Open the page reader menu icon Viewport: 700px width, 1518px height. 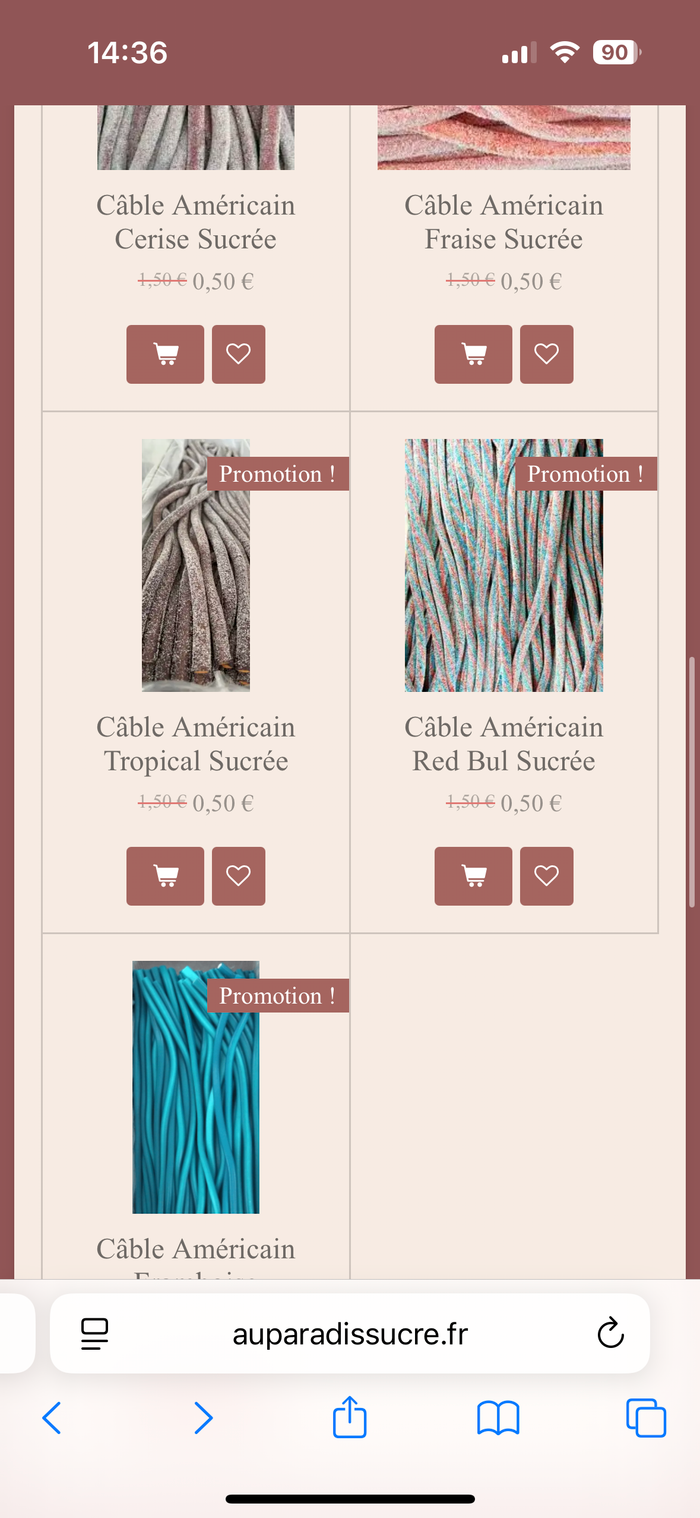coord(95,1334)
